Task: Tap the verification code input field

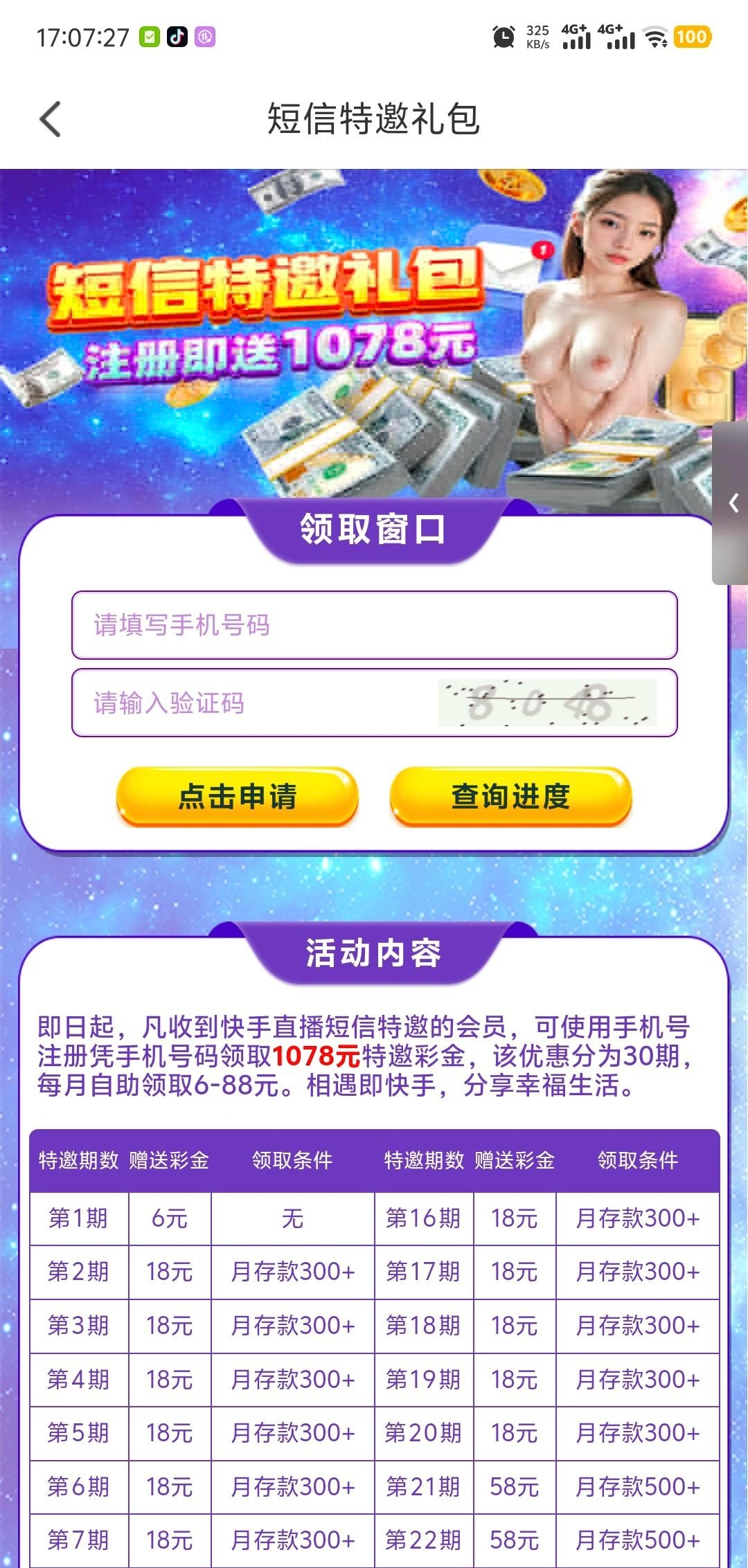Action: [x=256, y=703]
